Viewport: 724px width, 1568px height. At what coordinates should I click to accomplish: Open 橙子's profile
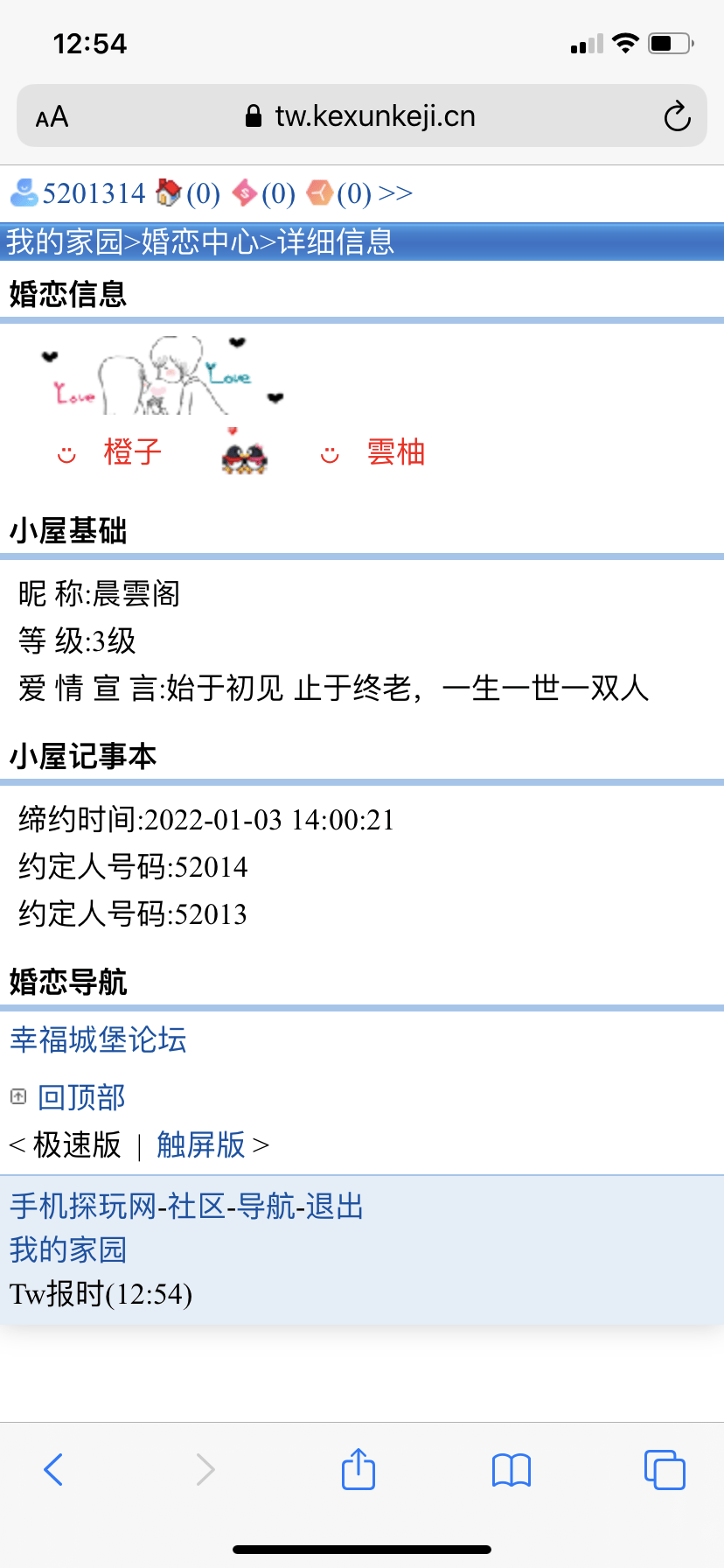point(132,452)
